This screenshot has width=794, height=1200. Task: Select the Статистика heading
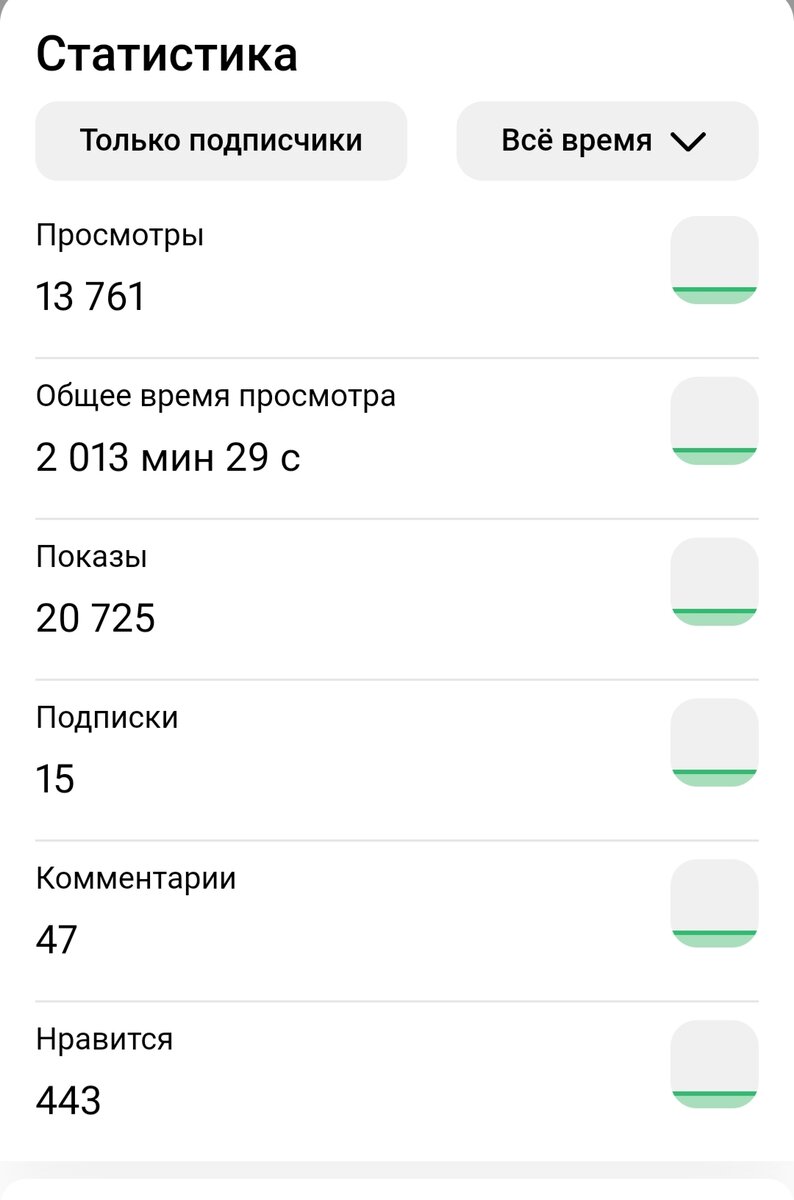point(166,55)
